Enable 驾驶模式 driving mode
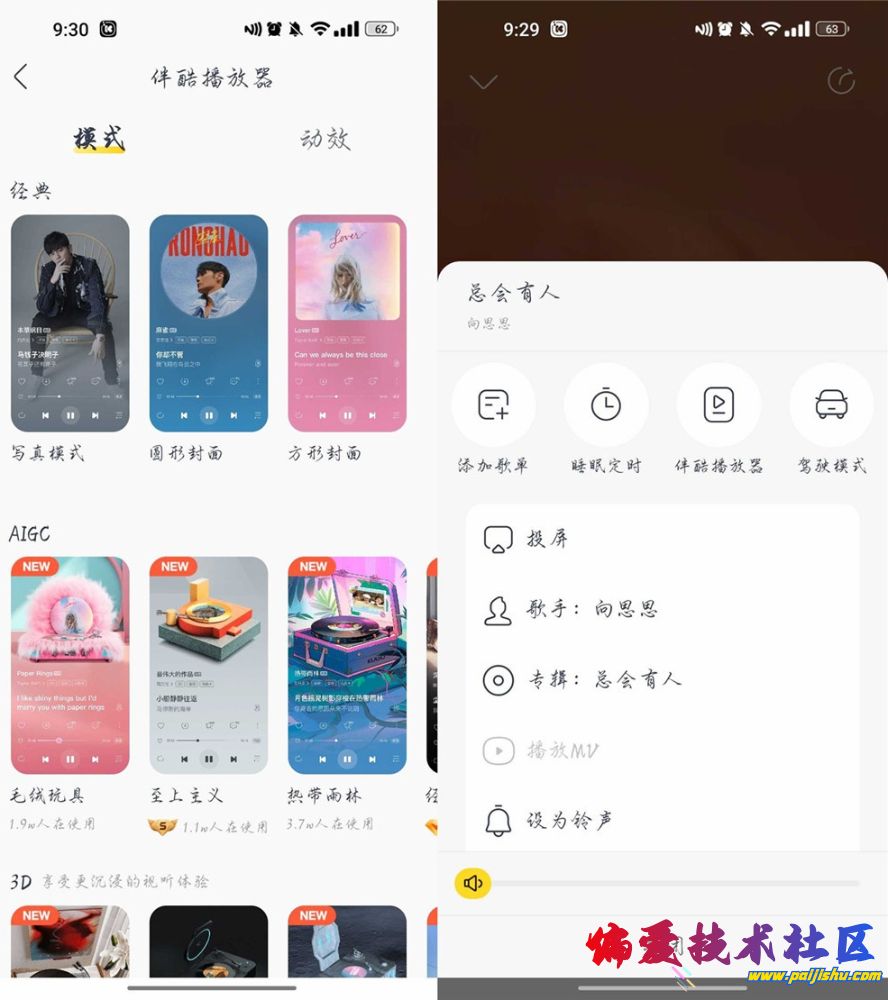The width and height of the screenshot is (888, 1000). pos(831,405)
